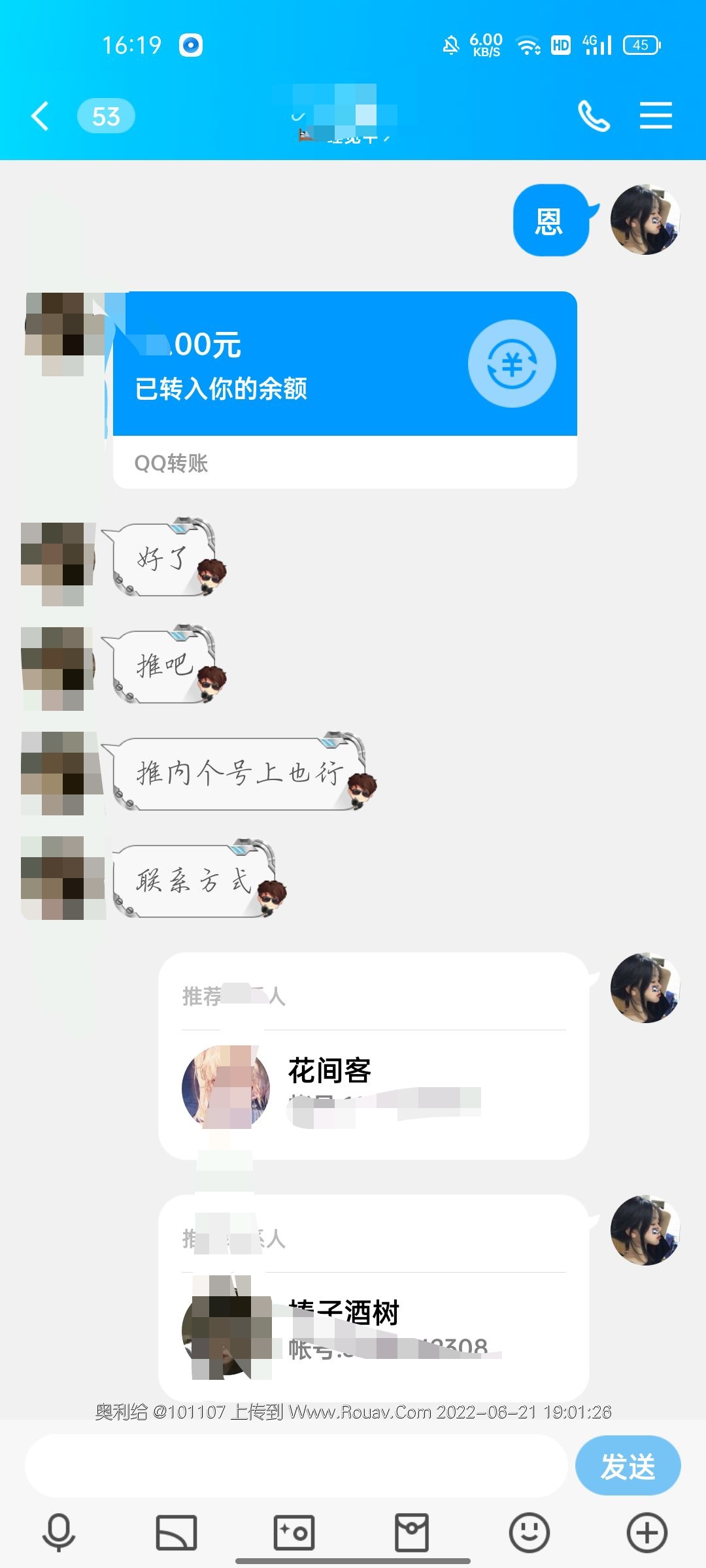Open the chat settings menu

point(656,116)
